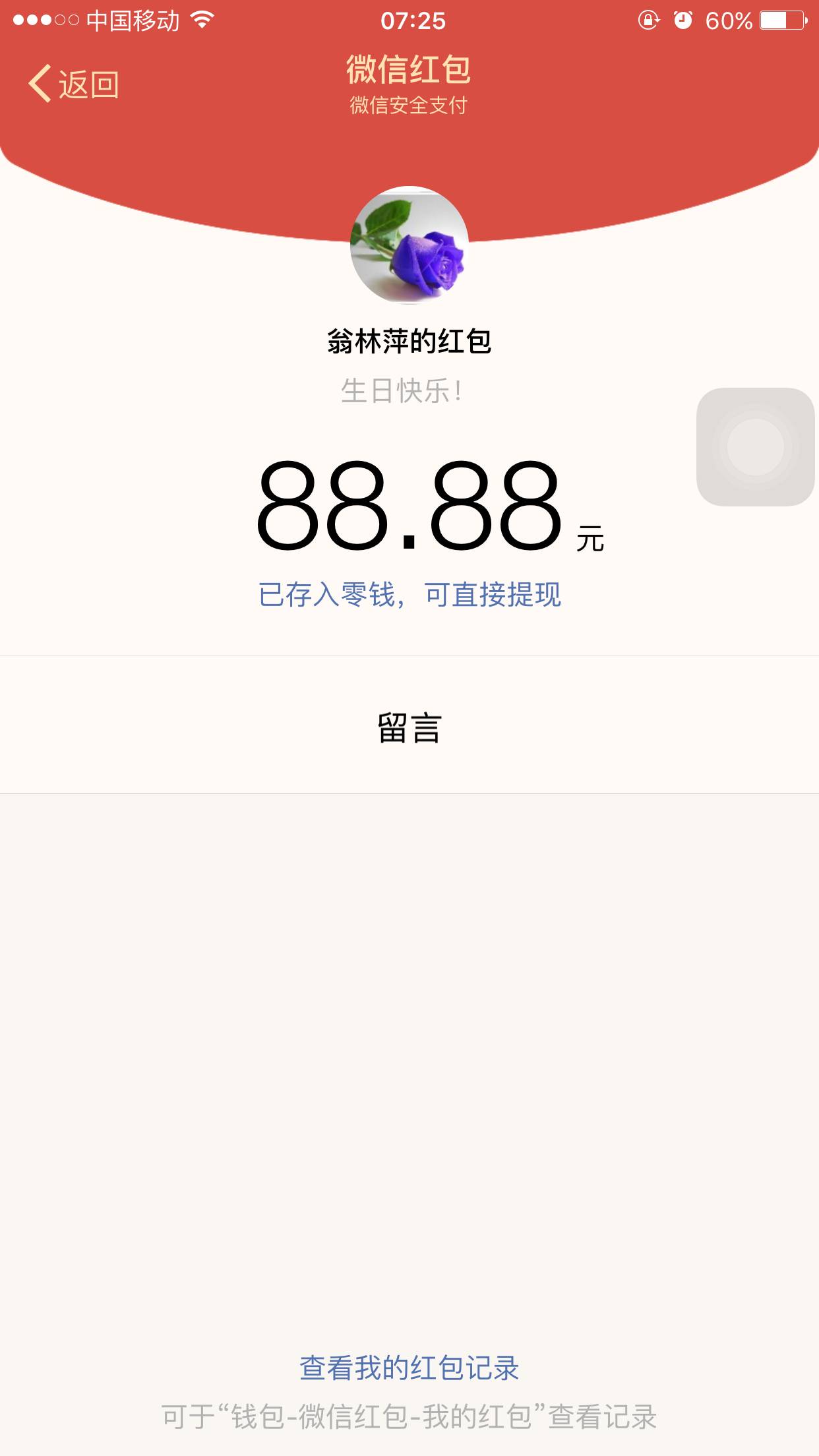This screenshot has width=819, height=1456.
Task: Tap 已存入零钱，可直接提现 link
Action: pyautogui.click(x=409, y=595)
